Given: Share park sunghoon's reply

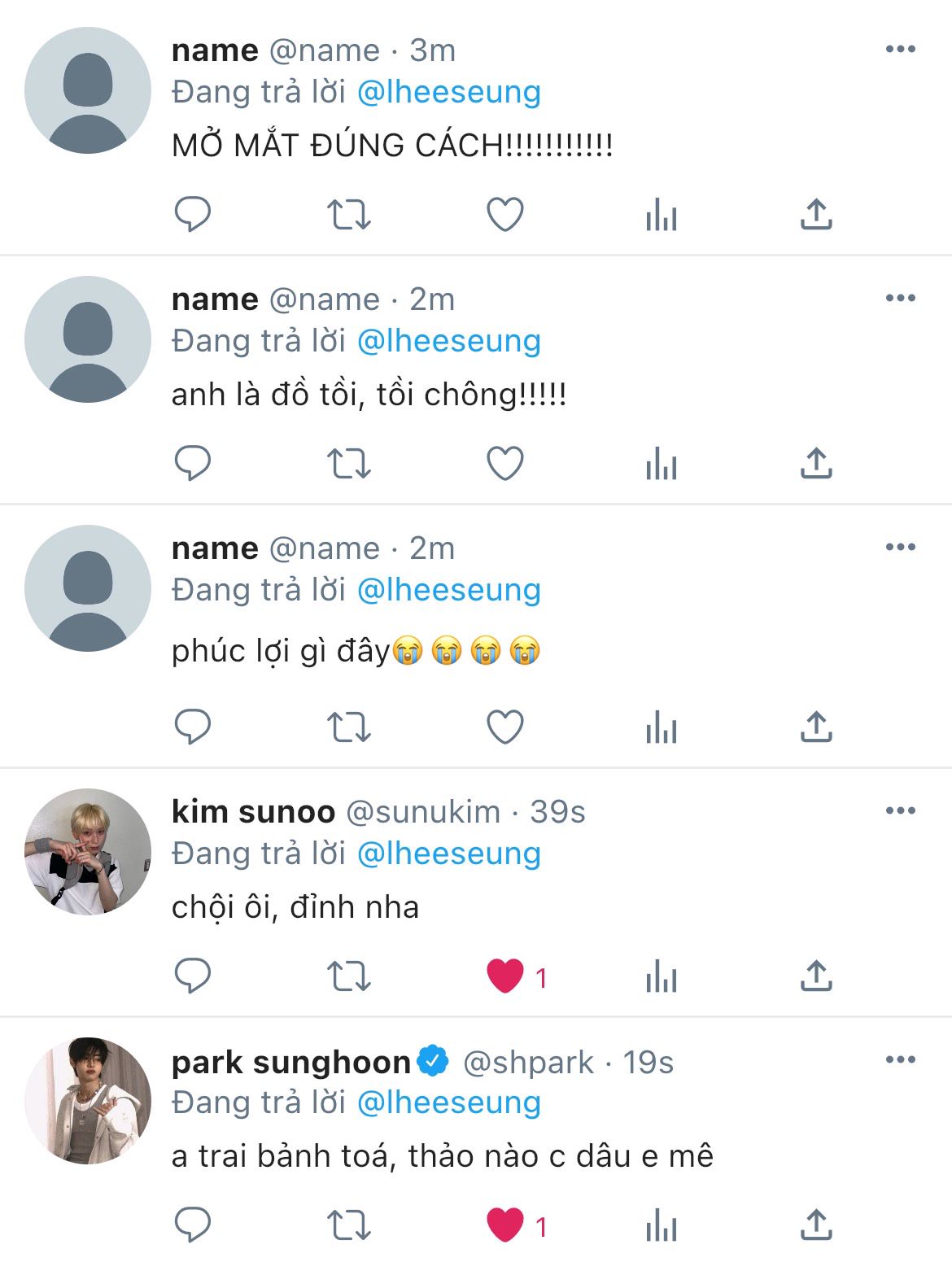Looking at the screenshot, I should click(816, 1225).
